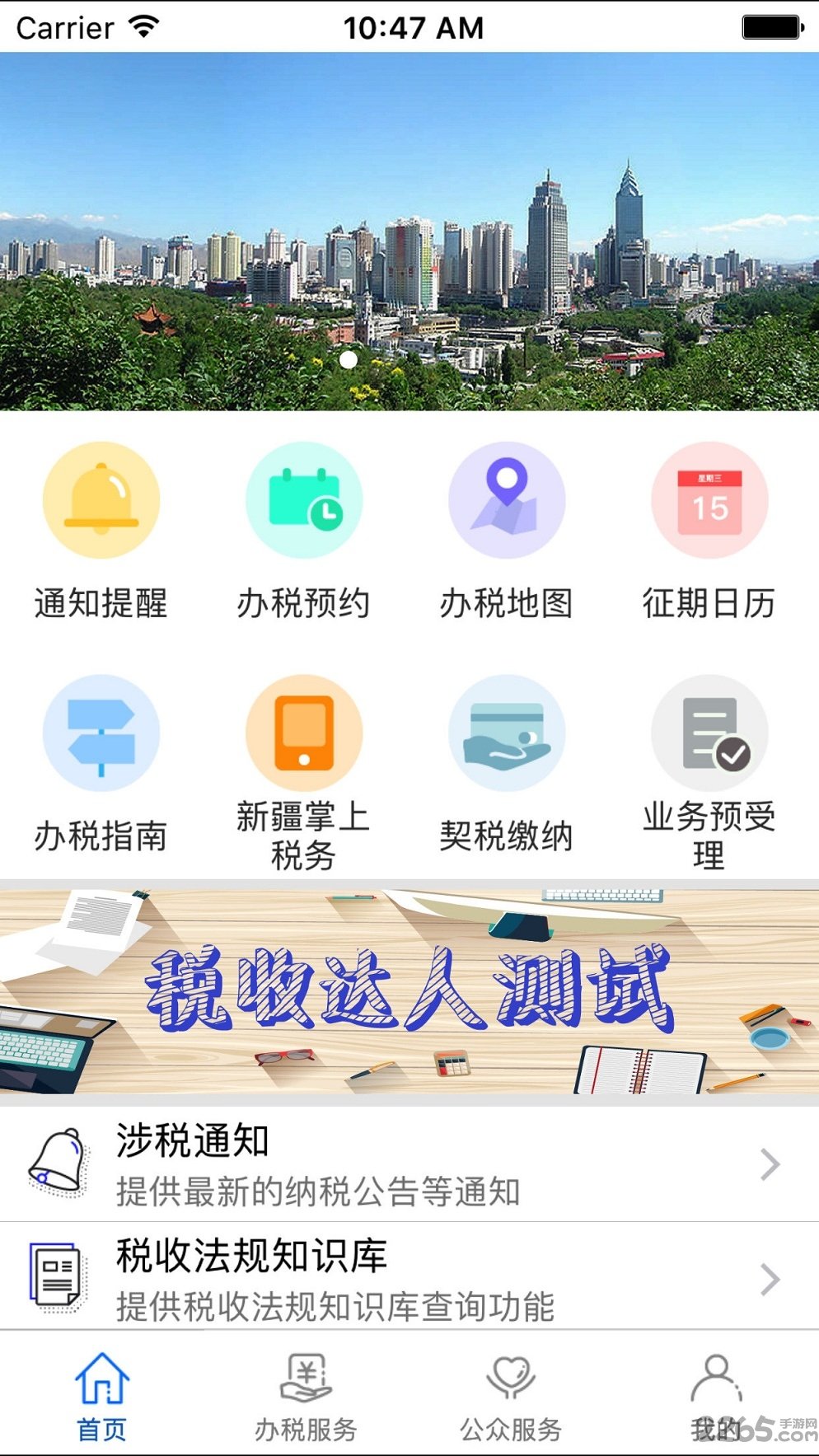Click the carousel dot indicator
This screenshot has width=819, height=1456.
click(x=348, y=359)
